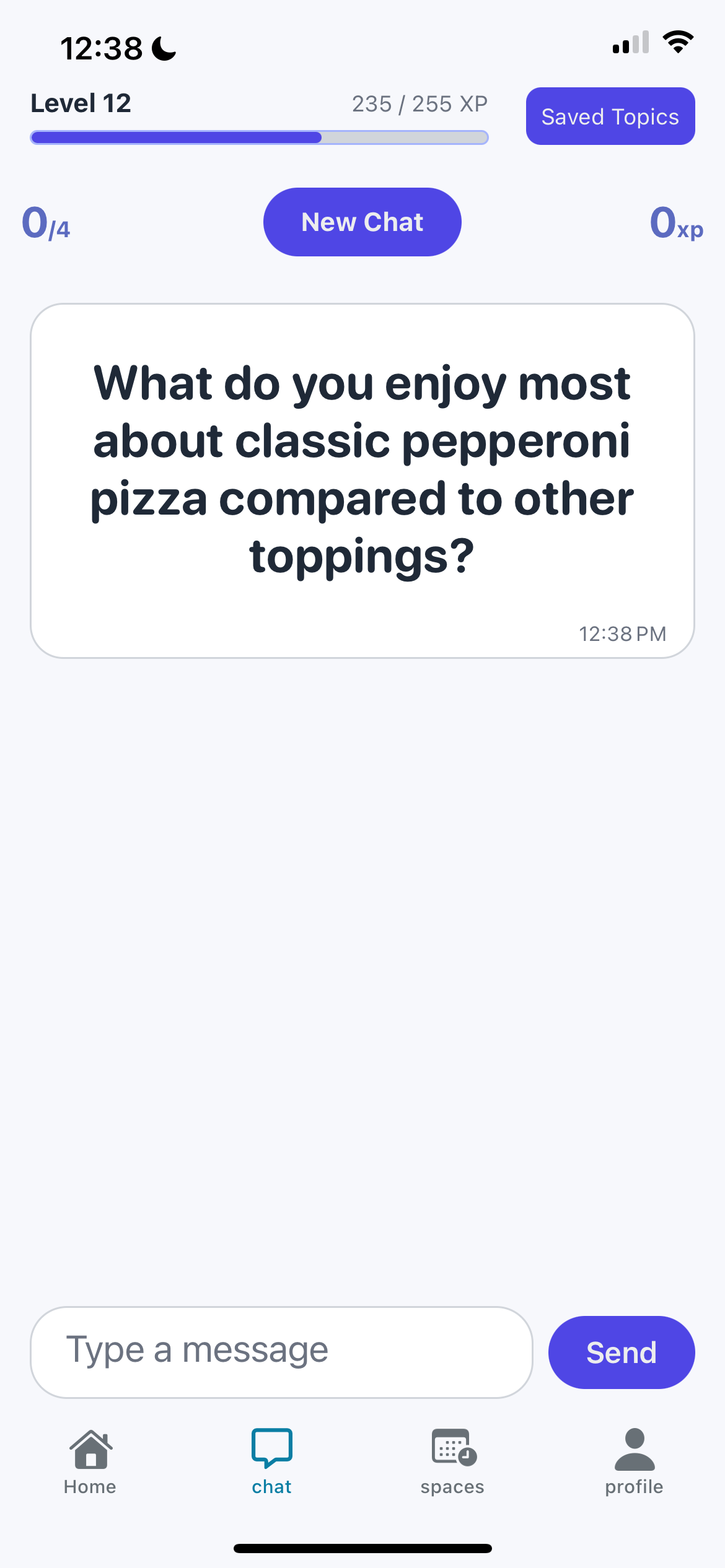
Task: Open the Saved Topics list
Action: 610,116
